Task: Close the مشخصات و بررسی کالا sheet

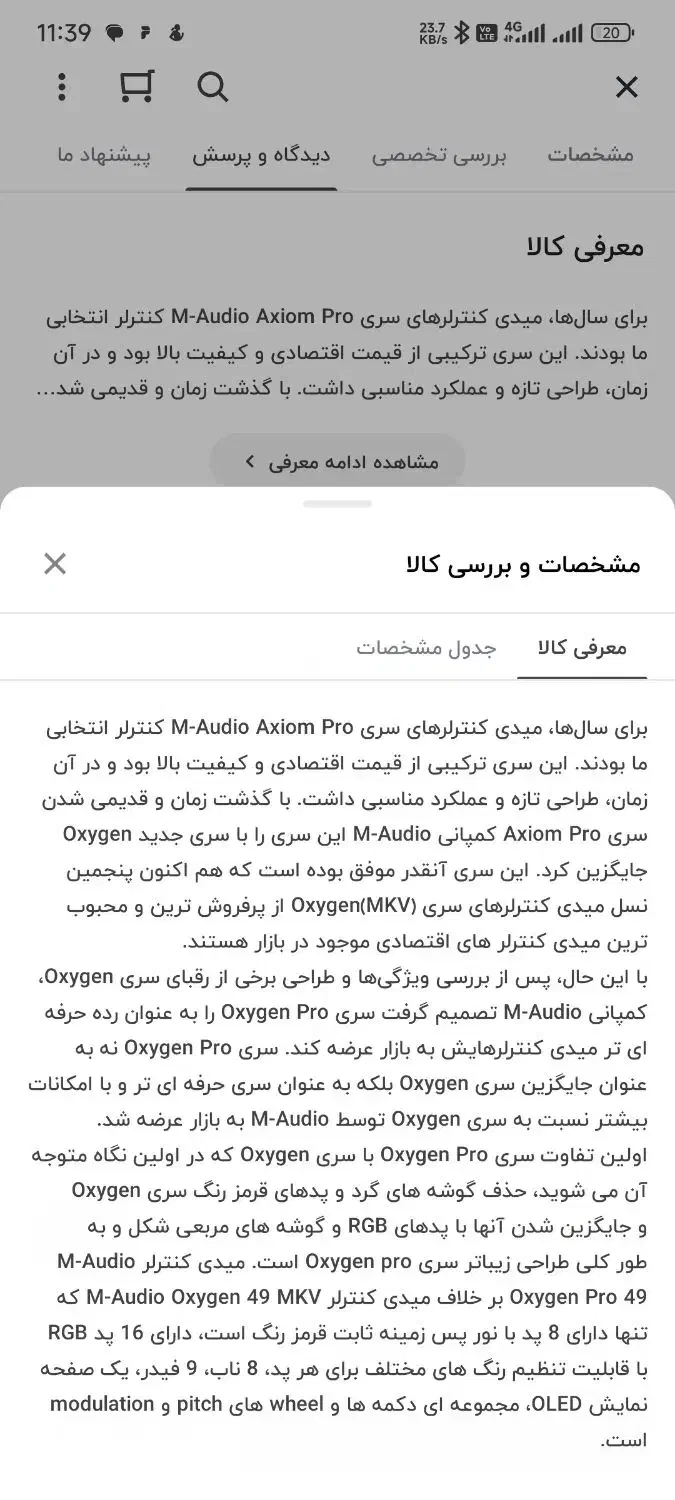Action: click(55, 564)
